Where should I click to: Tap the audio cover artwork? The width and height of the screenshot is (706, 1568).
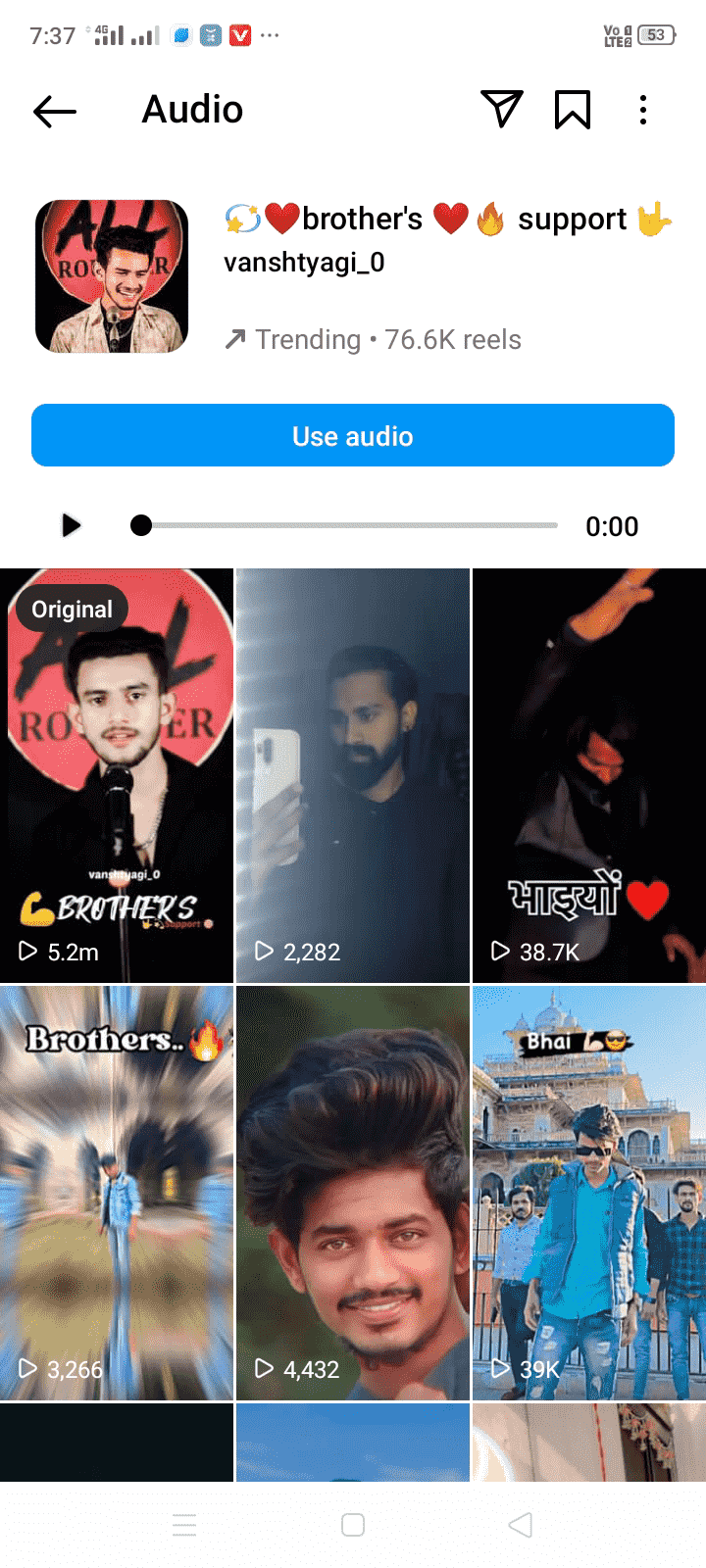click(112, 276)
